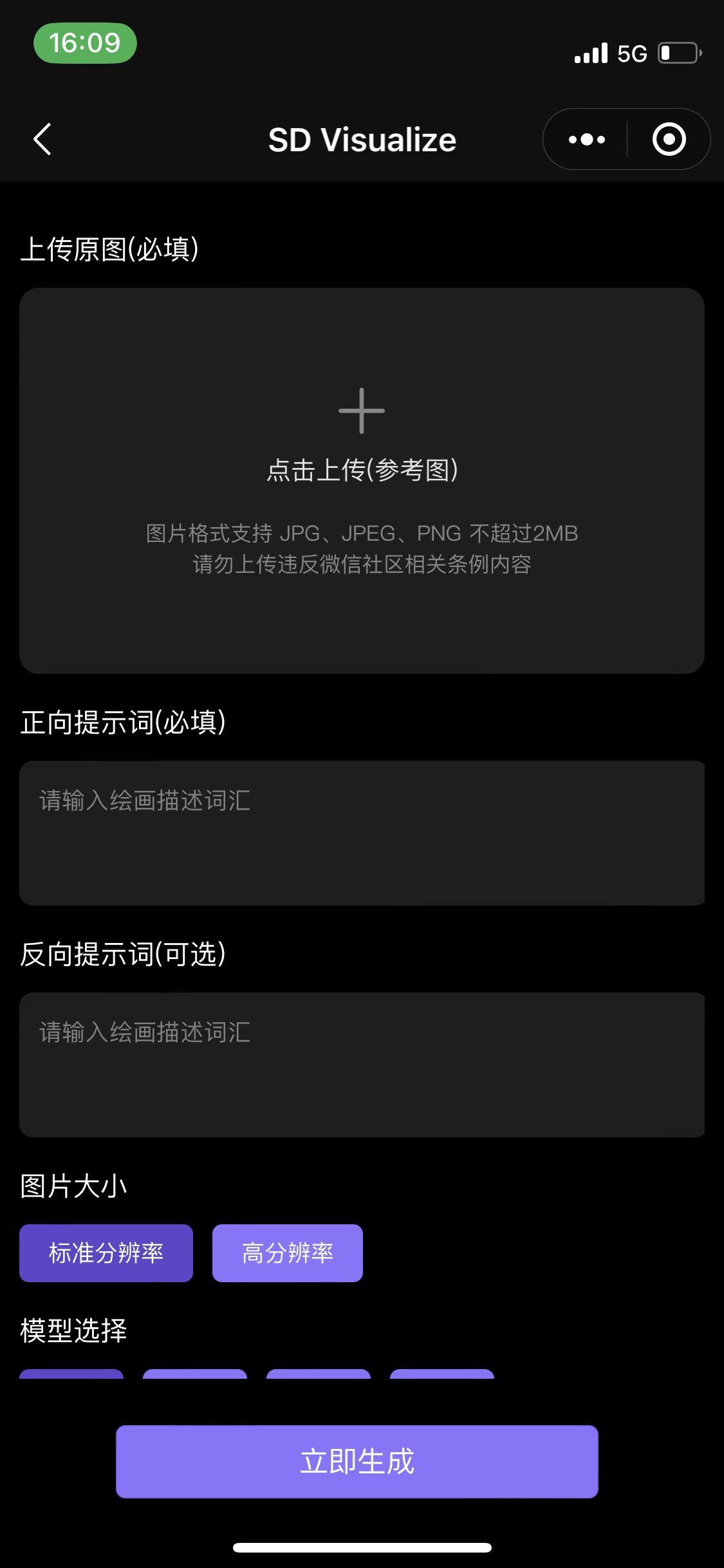Tap the battery indicator in the status bar

pyautogui.click(x=676, y=53)
